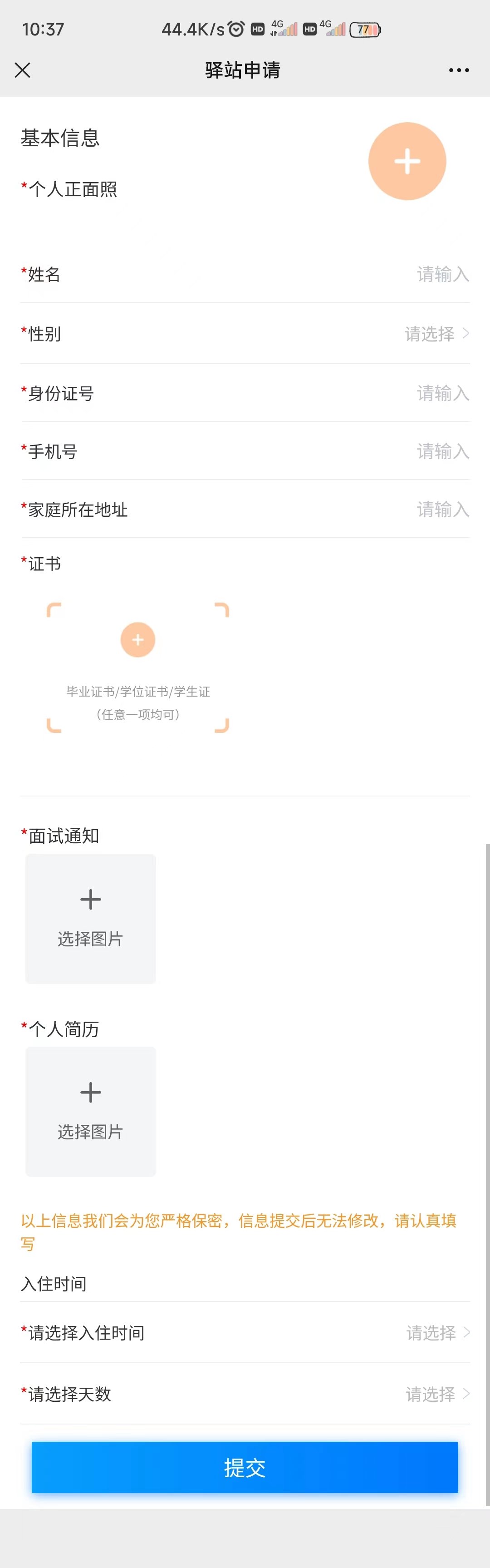The height and width of the screenshot is (1568, 490).
Task: Submit the application with 提交
Action: [245, 1467]
